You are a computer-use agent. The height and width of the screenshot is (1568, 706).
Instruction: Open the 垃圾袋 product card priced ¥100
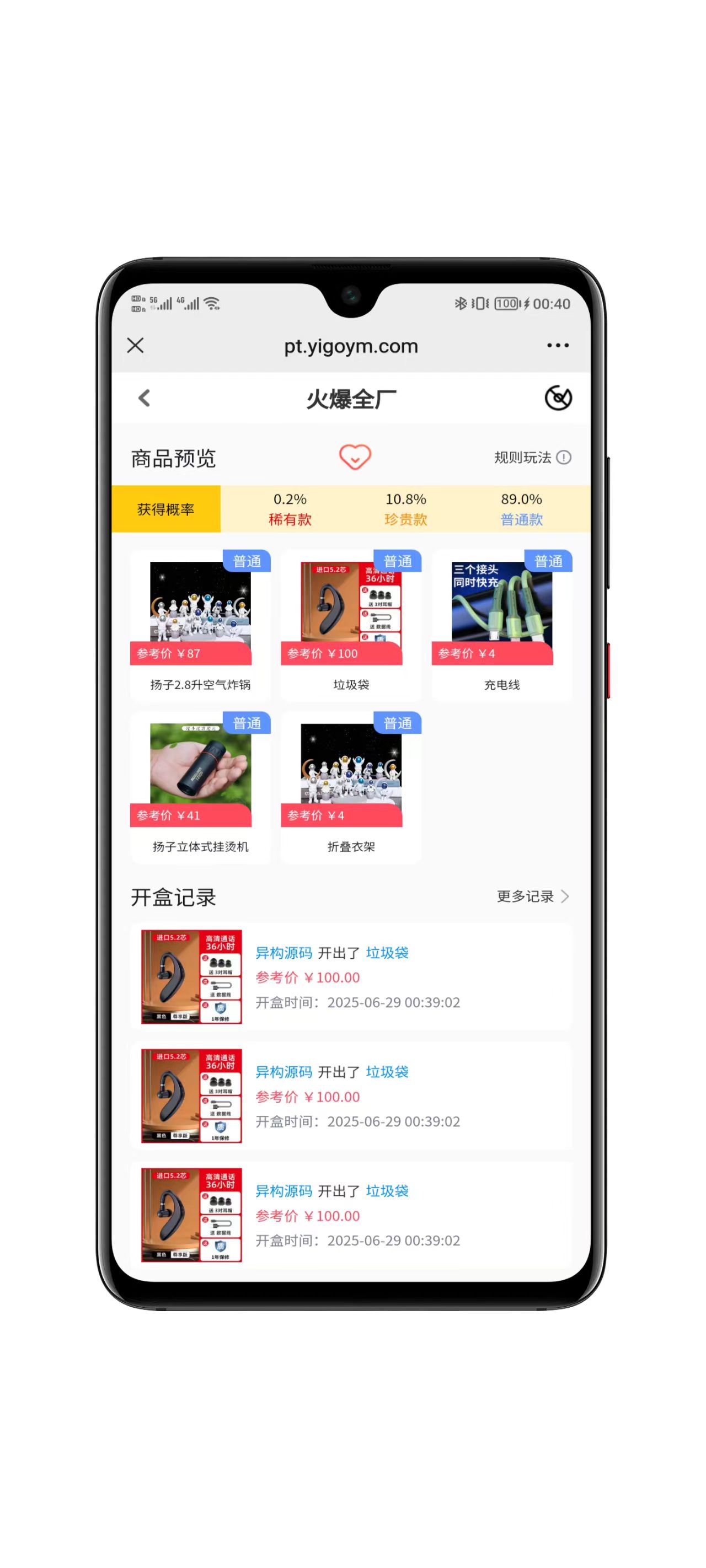[351, 625]
